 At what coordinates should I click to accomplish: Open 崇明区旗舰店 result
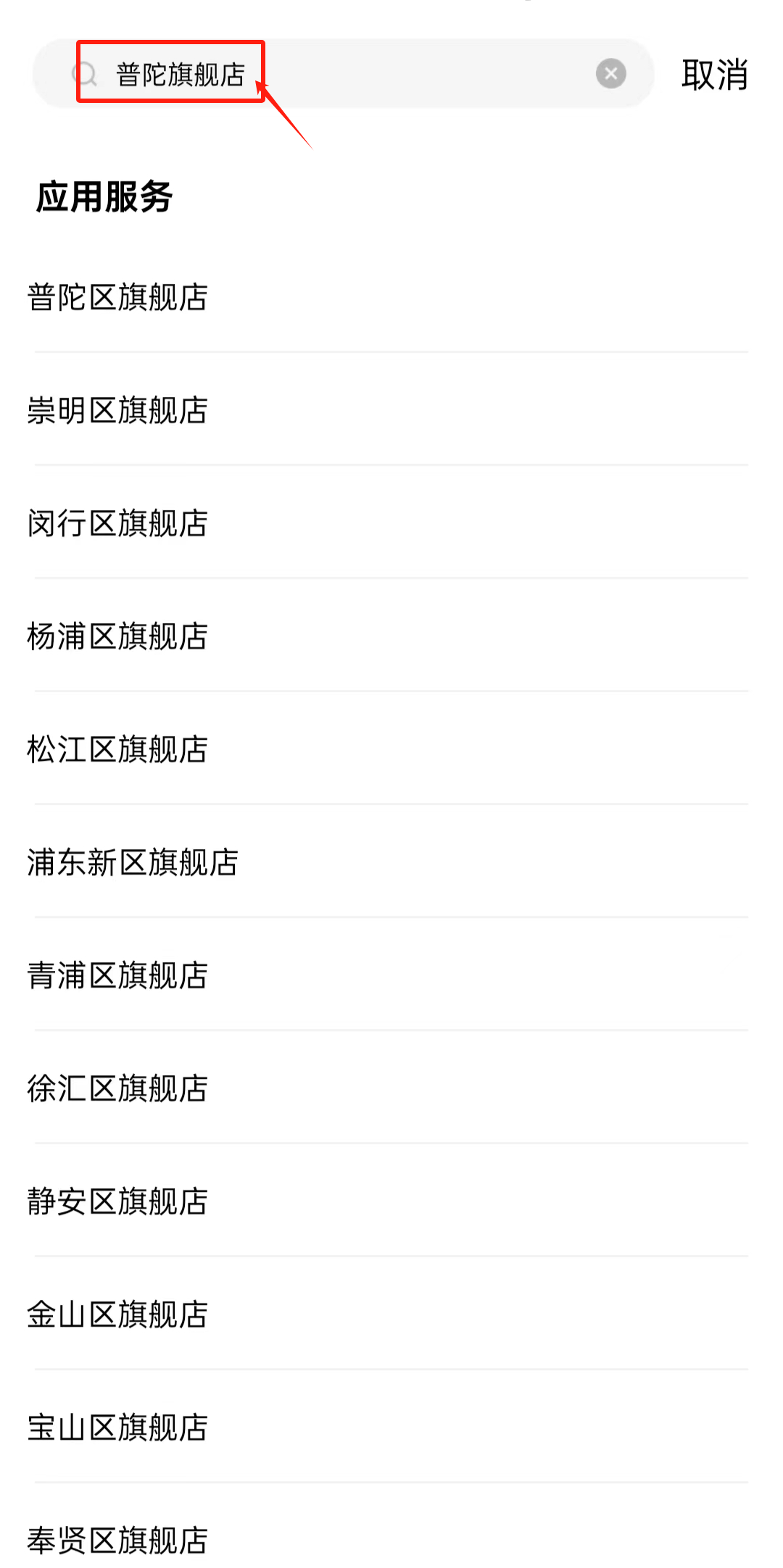117,410
